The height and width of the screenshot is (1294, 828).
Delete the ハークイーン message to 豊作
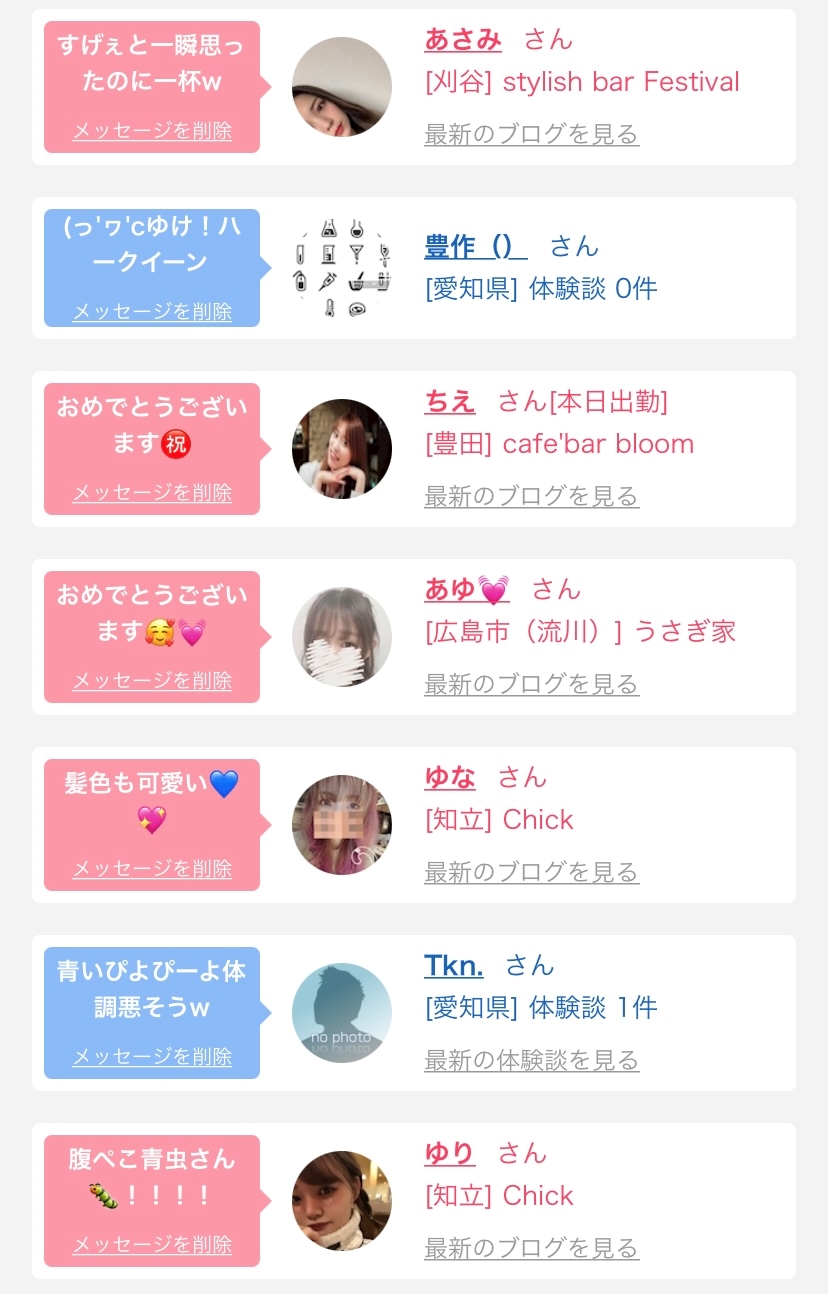point(152,312)
